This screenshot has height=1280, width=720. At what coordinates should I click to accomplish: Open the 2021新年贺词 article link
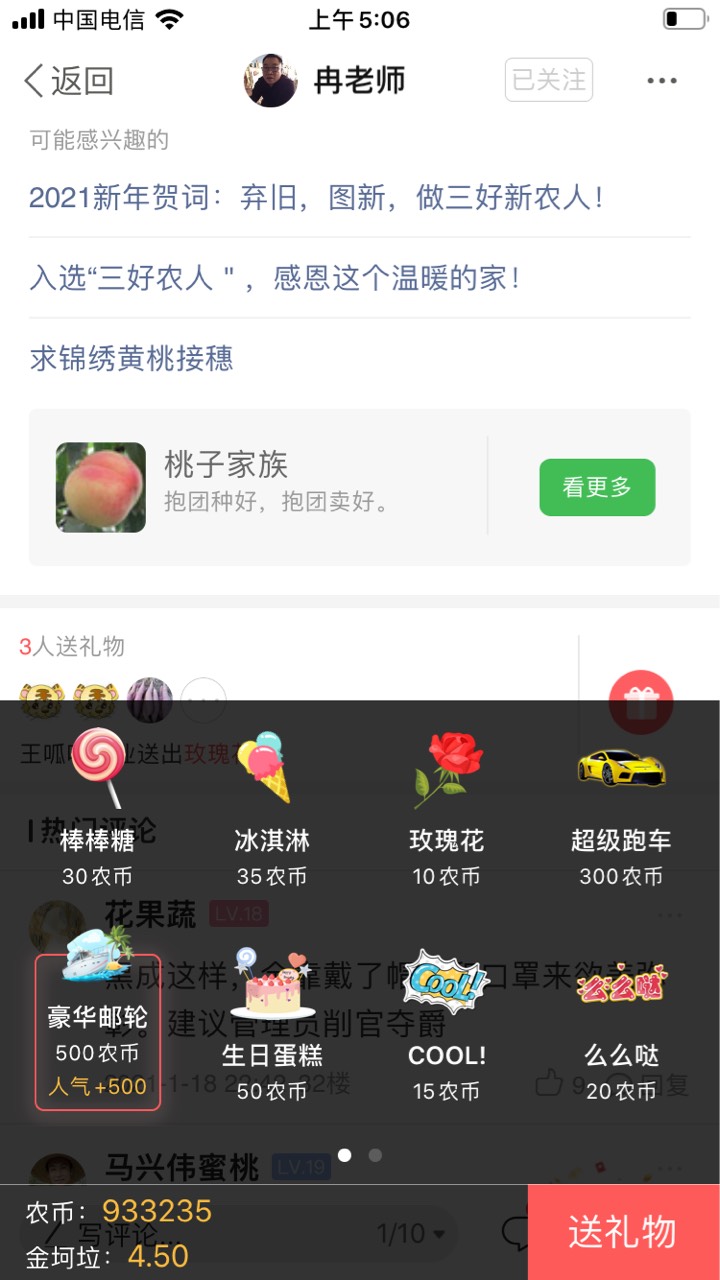click(x=317, y=197)
